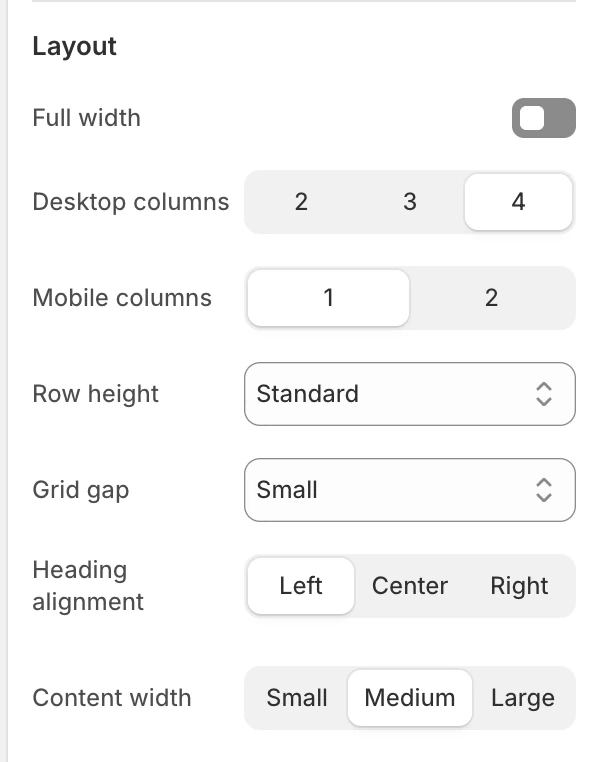This screenshot has height=762, width=600.
Task: Select 4 Desktop columns
Action: pos(518,202)
